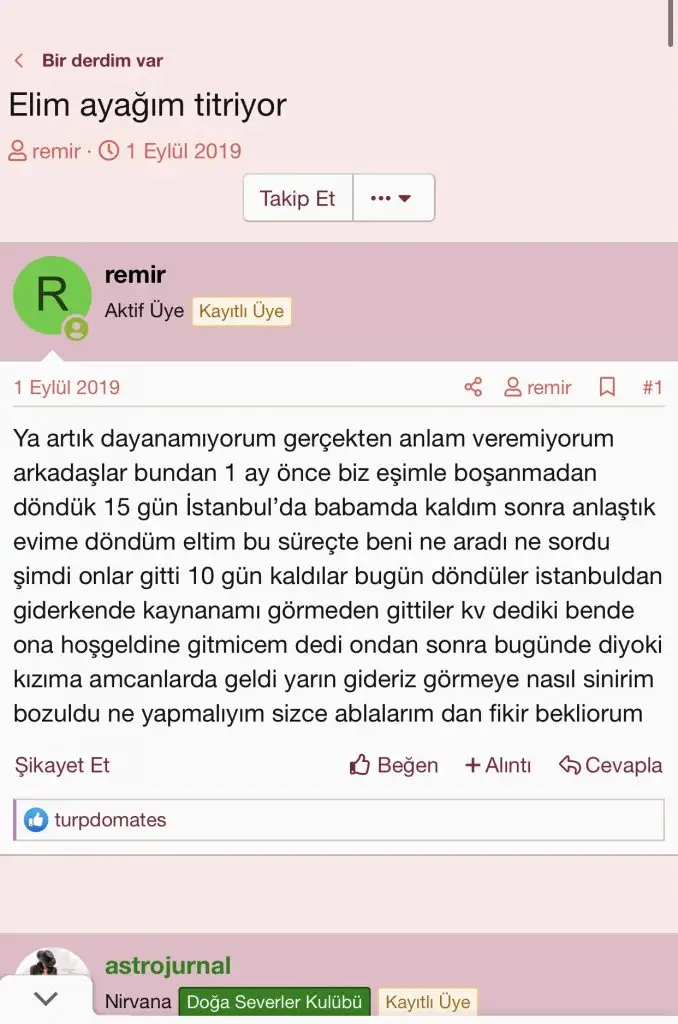Open remir link beside the share icon
The height and width of the screenshot is (1024, 678).
[538, 387]
